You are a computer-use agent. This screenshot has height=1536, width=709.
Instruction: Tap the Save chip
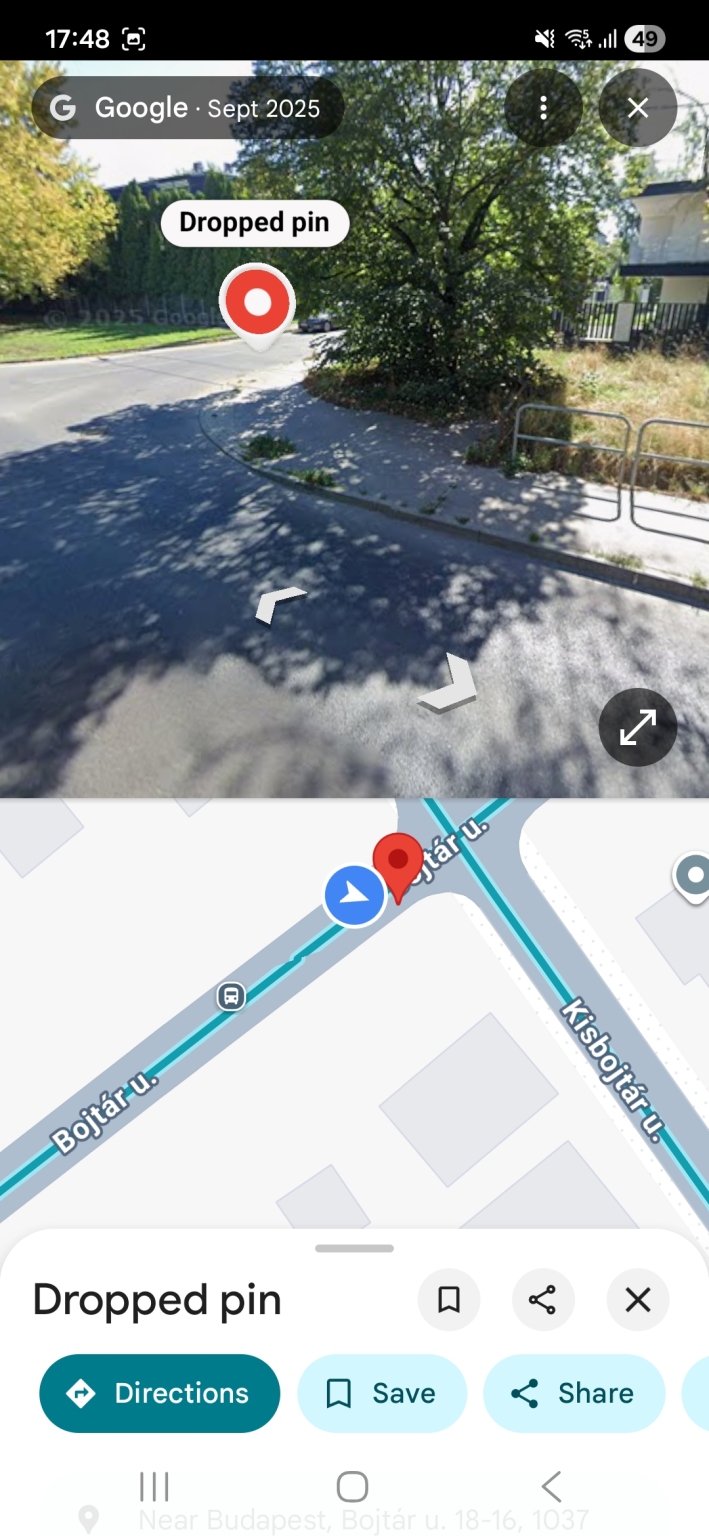tap(382, 1393)
